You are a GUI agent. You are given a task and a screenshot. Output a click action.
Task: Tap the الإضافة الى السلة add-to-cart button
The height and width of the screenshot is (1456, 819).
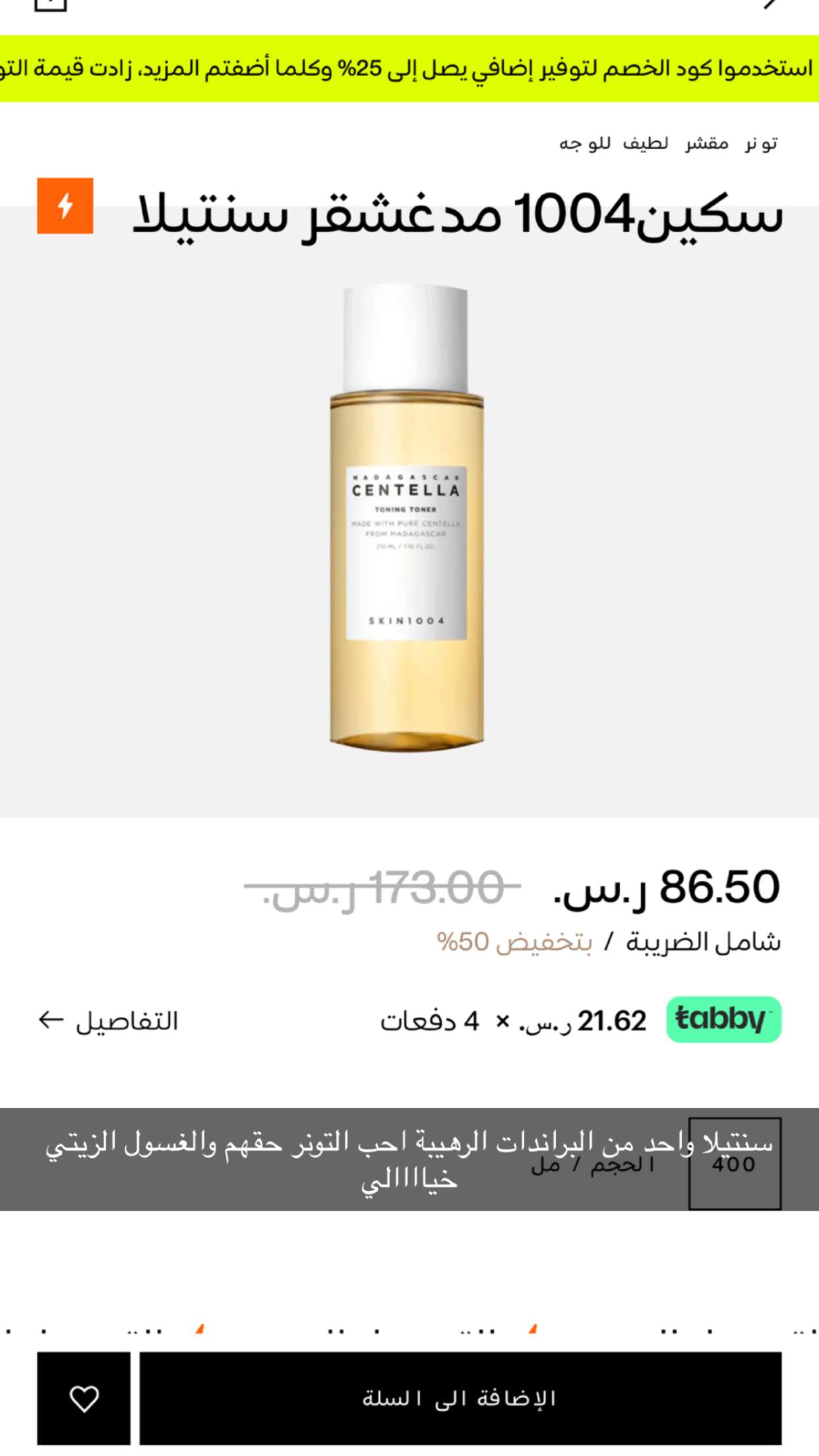tap(460, 1398)
